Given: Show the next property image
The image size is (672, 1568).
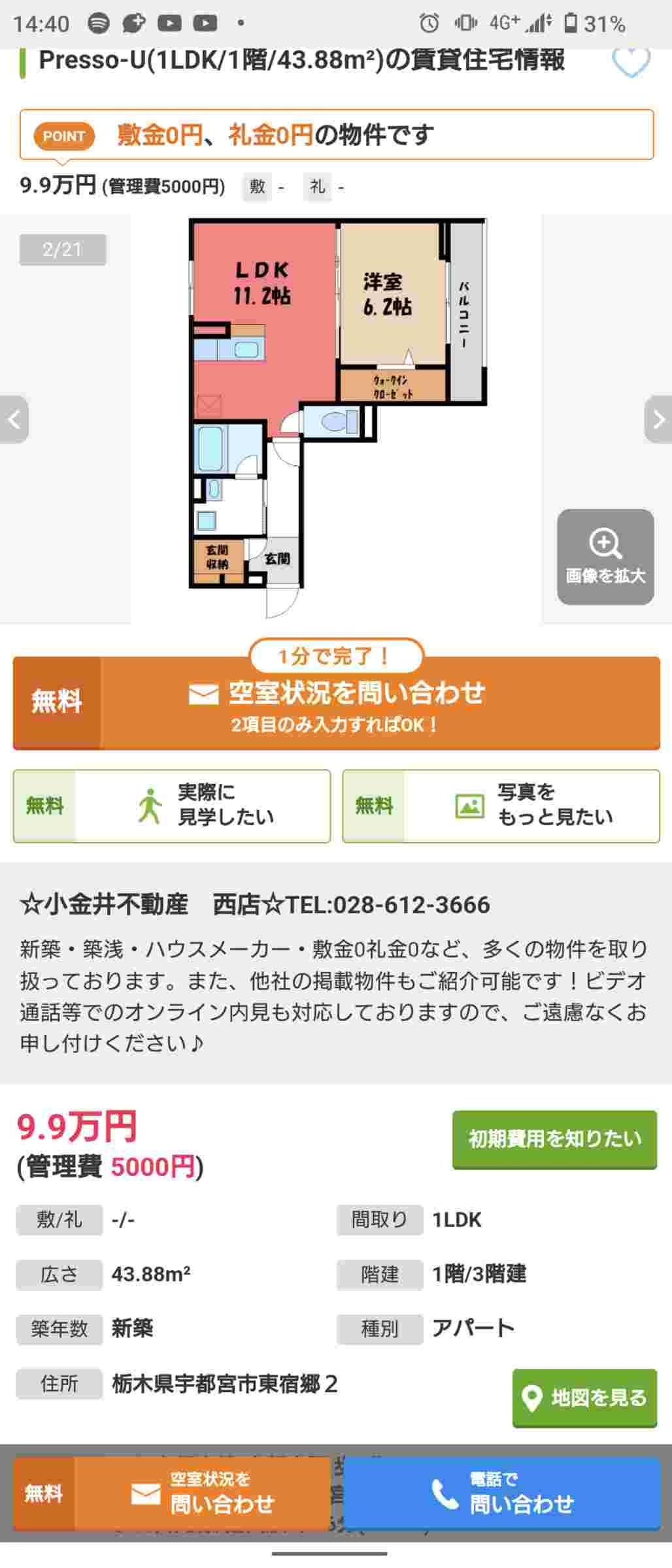Looking at the screenshot, I should 658,419.
